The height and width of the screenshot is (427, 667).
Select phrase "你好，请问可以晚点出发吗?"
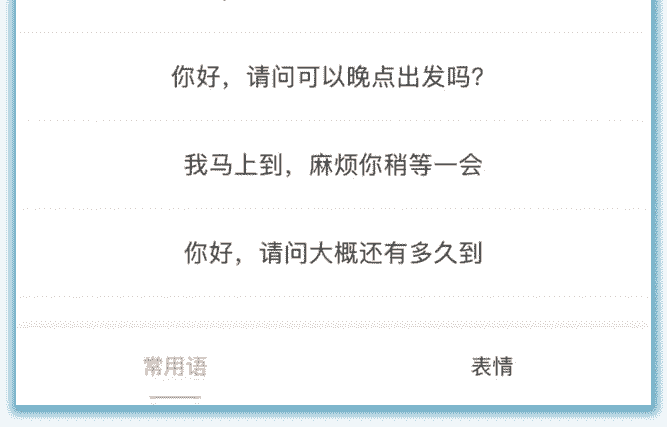(x=333, y=77)
